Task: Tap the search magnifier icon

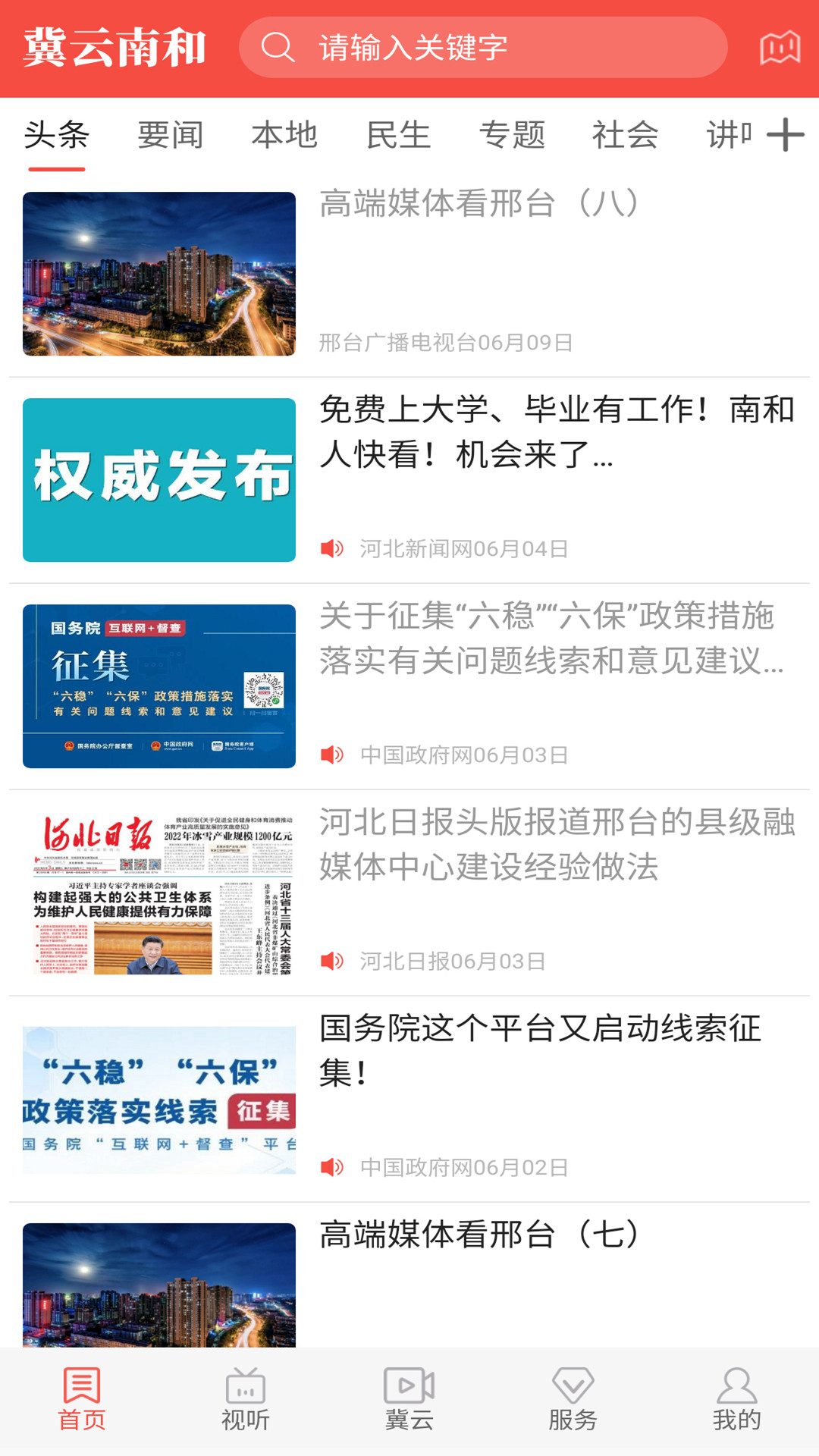Action: (x=279, y=48)
